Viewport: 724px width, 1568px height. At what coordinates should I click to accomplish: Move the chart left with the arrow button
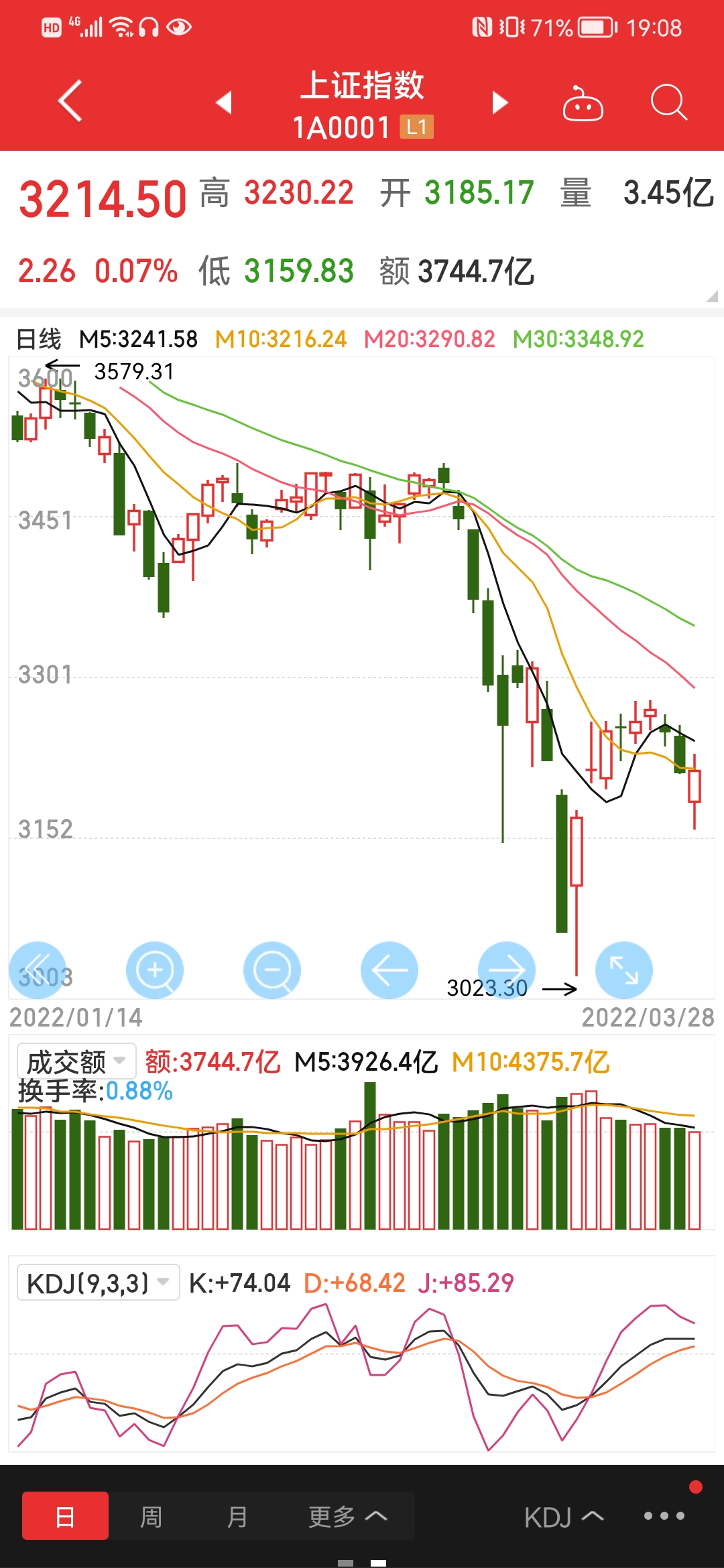(389, 970)
